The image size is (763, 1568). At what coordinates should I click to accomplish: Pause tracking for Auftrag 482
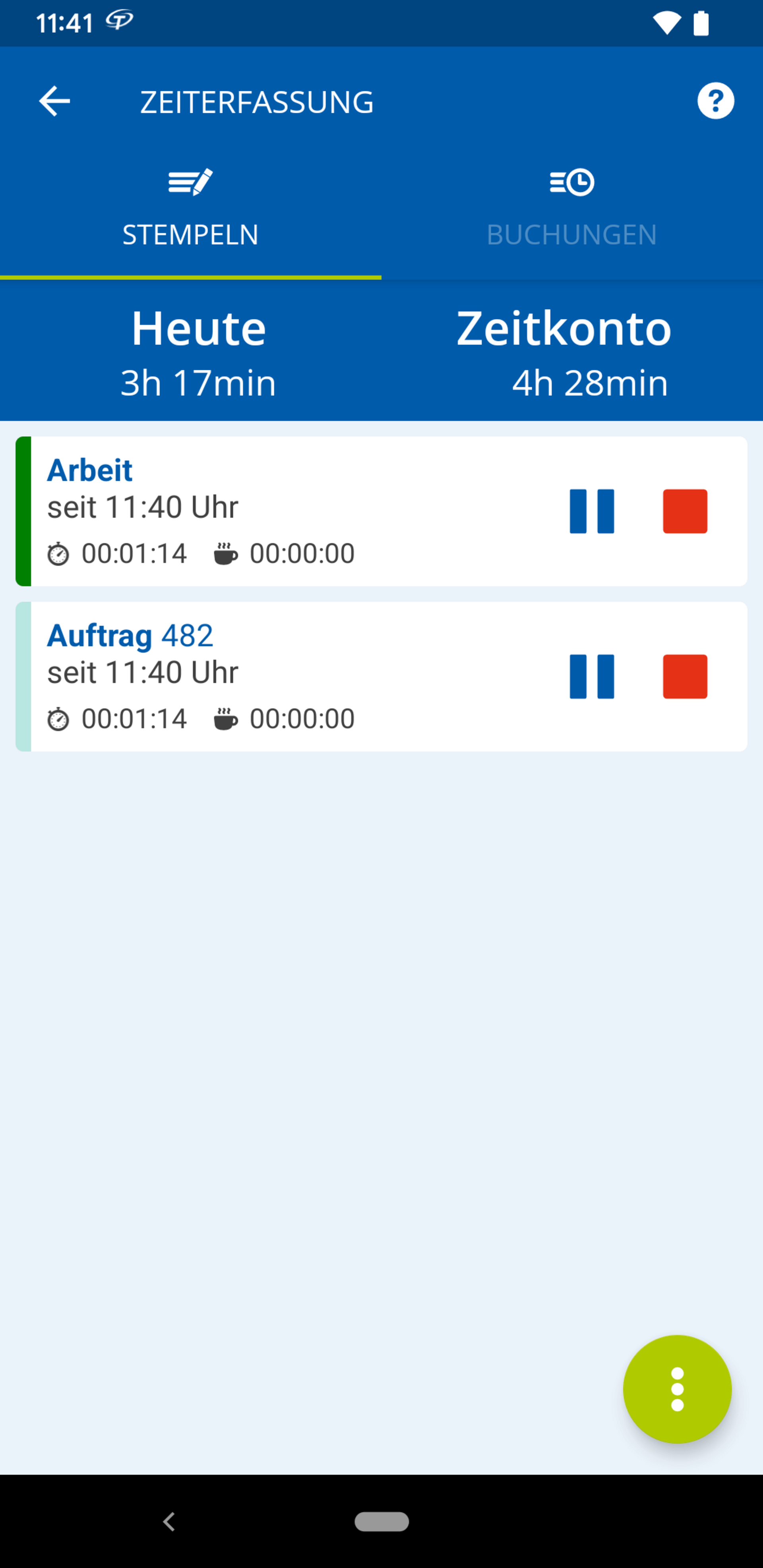click(x=591, y=676)
